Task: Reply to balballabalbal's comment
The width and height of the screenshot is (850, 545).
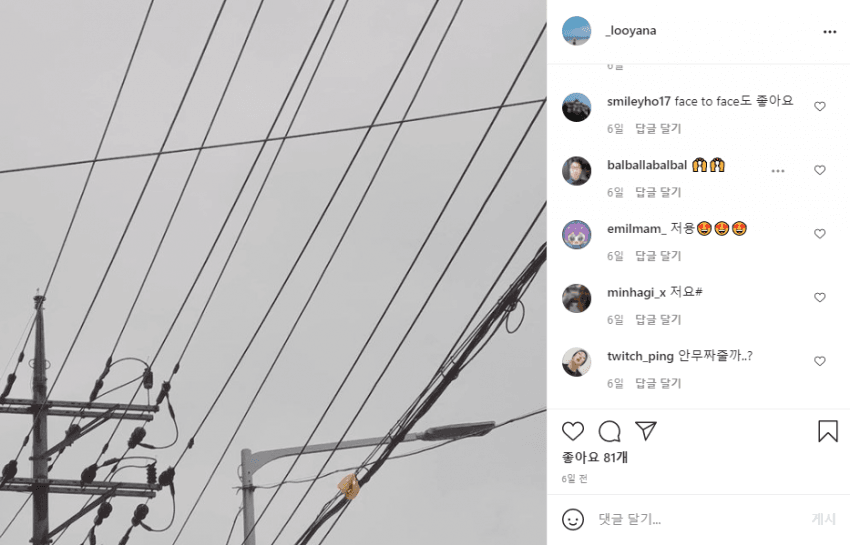Action: click(x=658, y=192)
